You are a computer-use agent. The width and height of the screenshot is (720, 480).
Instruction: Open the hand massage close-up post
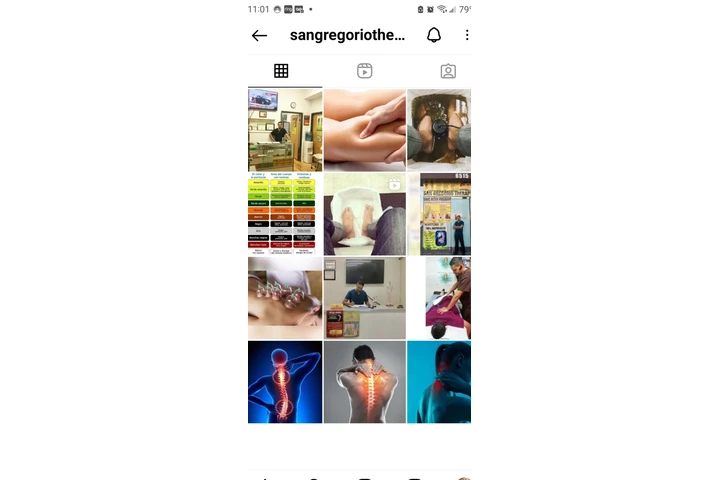click(x=364, y=130)
